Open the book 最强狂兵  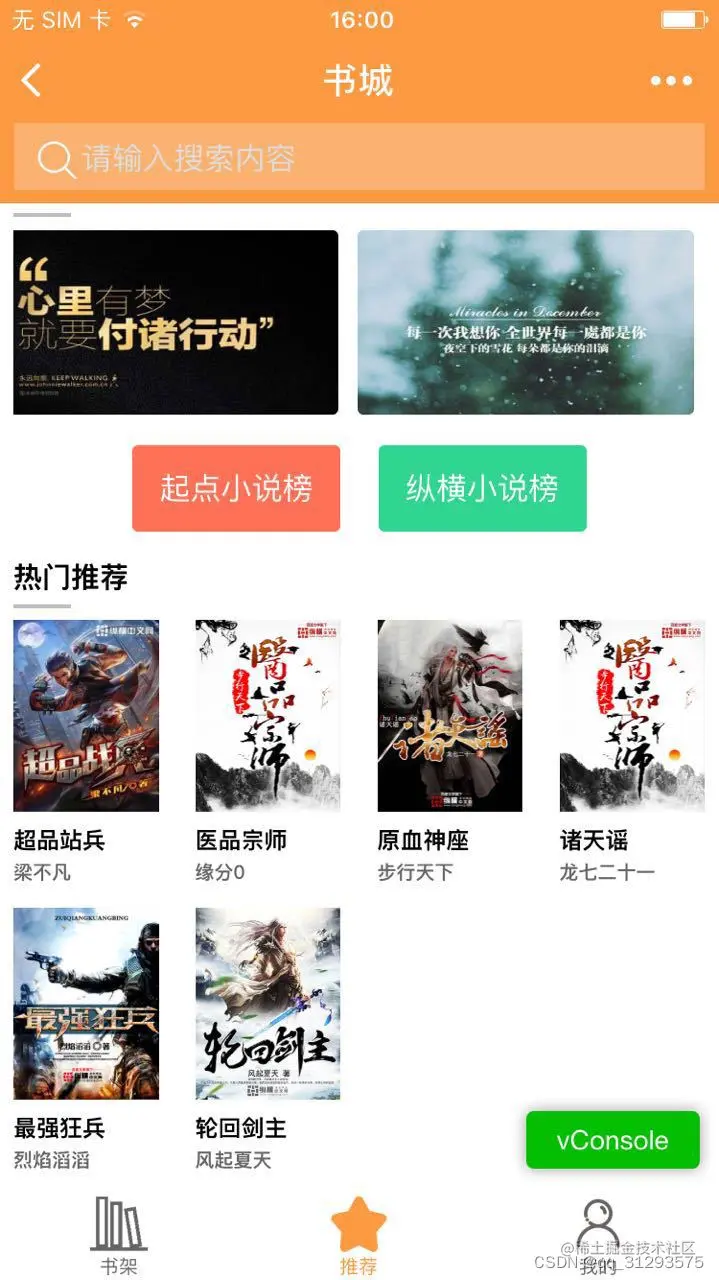pos(86,1003)
